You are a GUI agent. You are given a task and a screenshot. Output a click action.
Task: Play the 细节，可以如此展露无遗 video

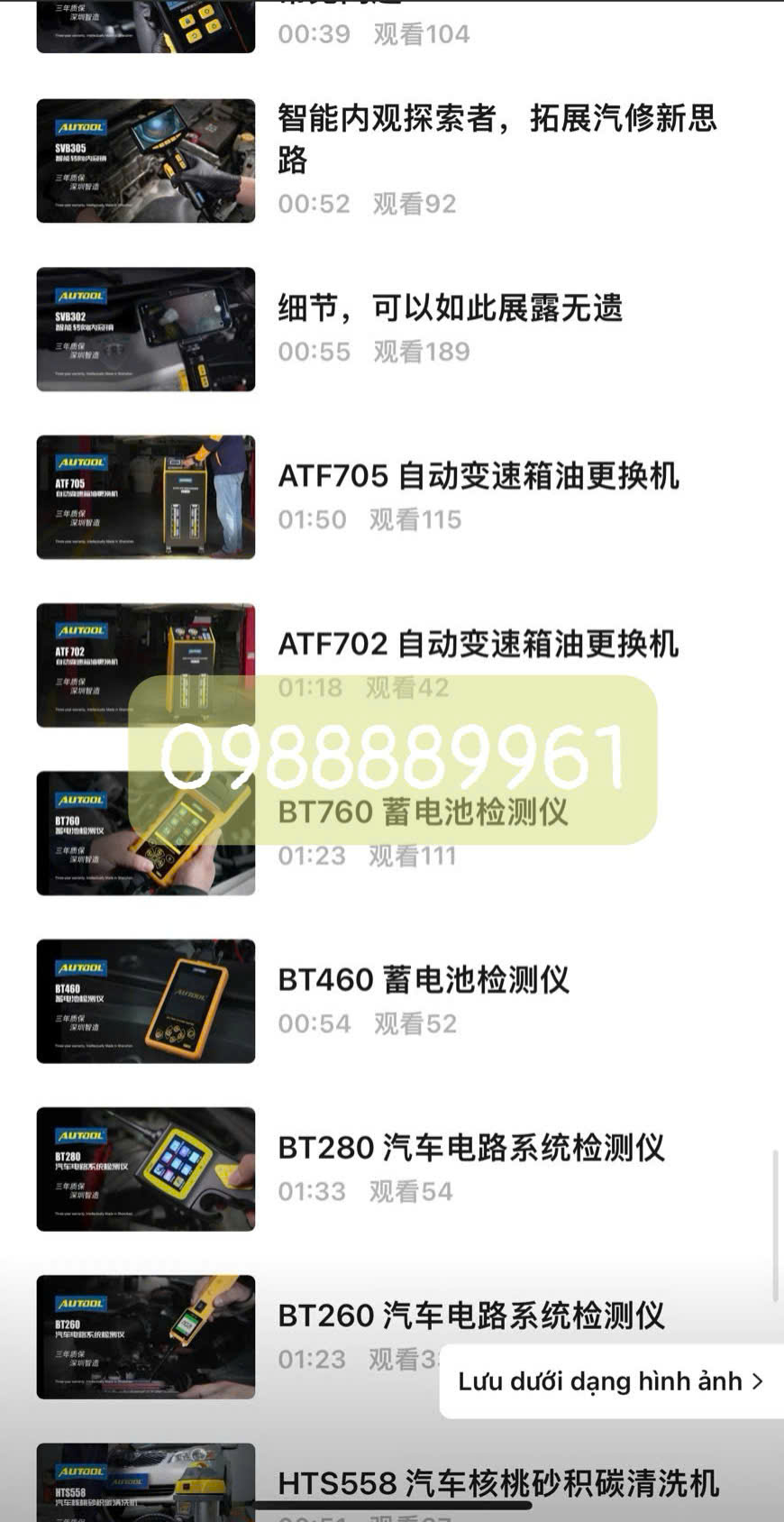coord(146,329)
